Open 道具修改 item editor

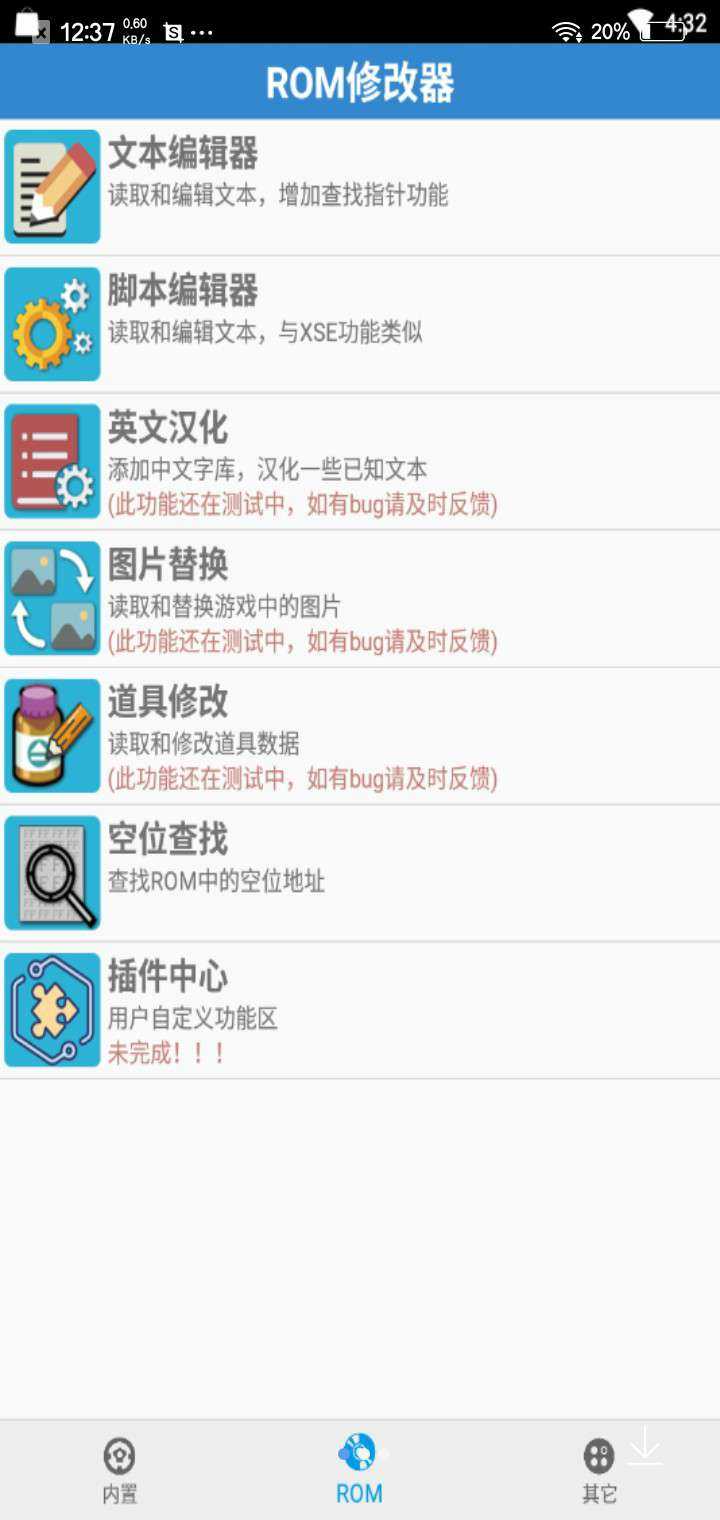(360, 735)
